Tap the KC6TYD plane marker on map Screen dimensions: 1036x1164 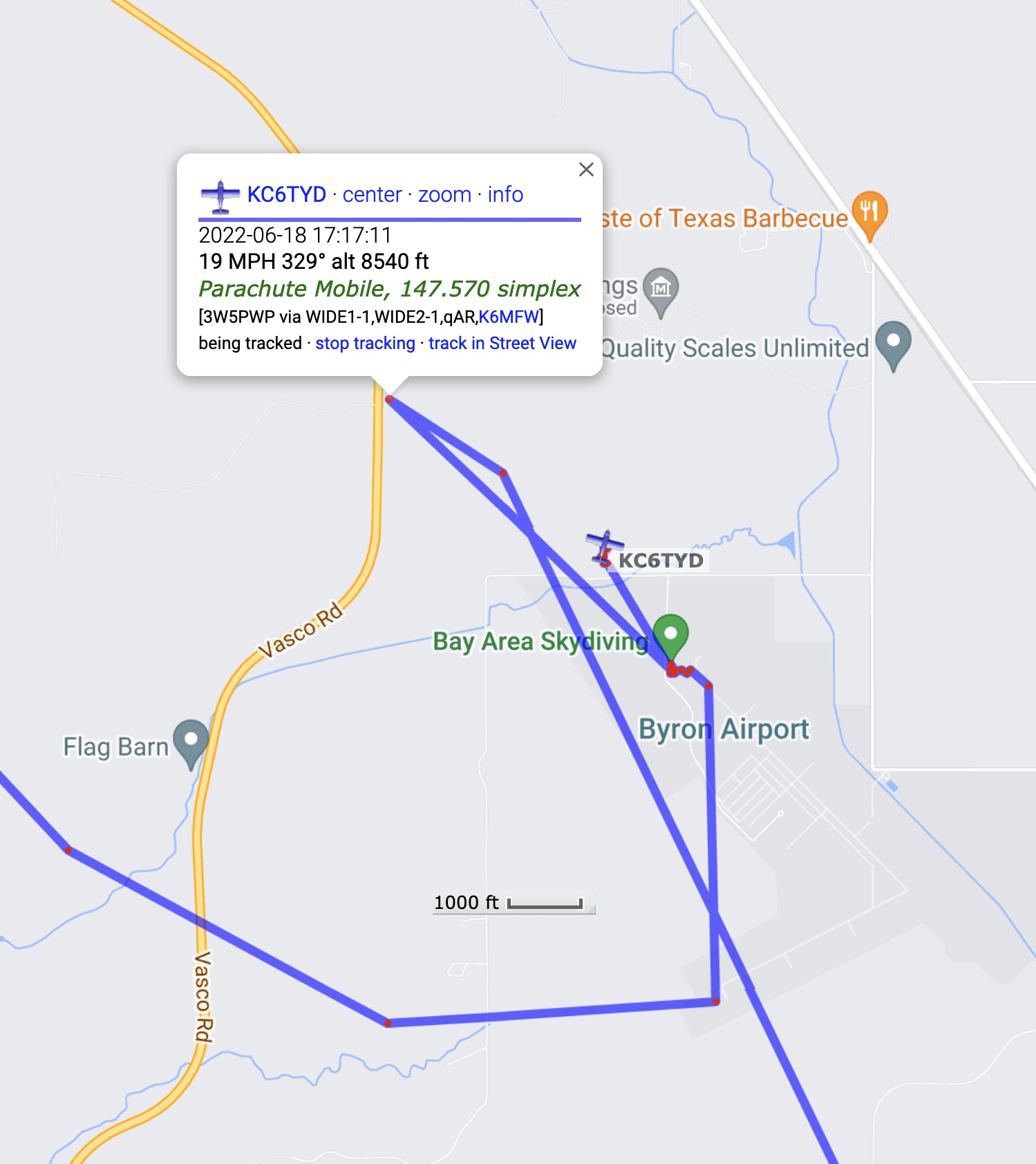click(x=605, y=546)
